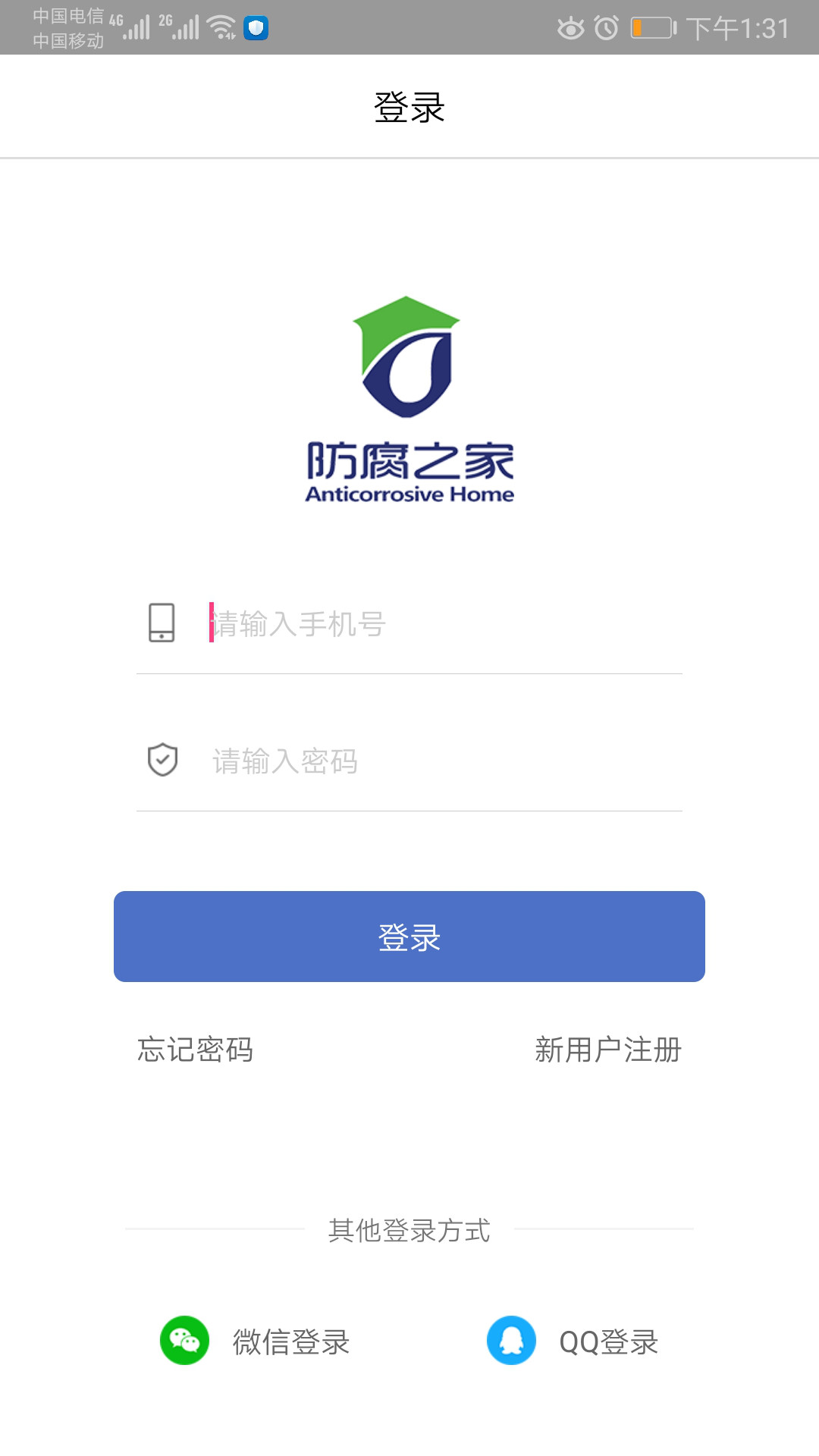Tap the password input field
The image size is (819, 1456).
(444, 761)
